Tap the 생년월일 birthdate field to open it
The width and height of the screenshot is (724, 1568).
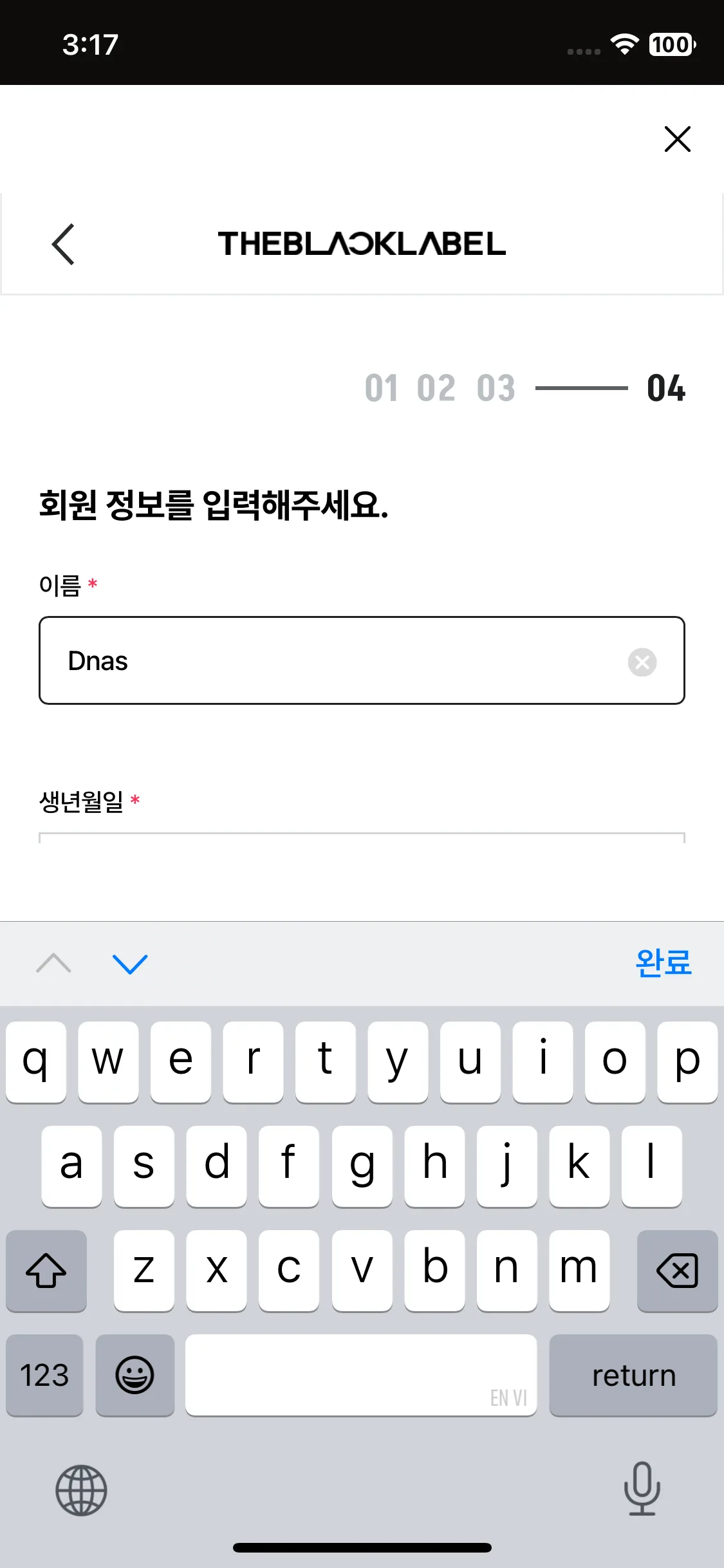tap(362, 843)
